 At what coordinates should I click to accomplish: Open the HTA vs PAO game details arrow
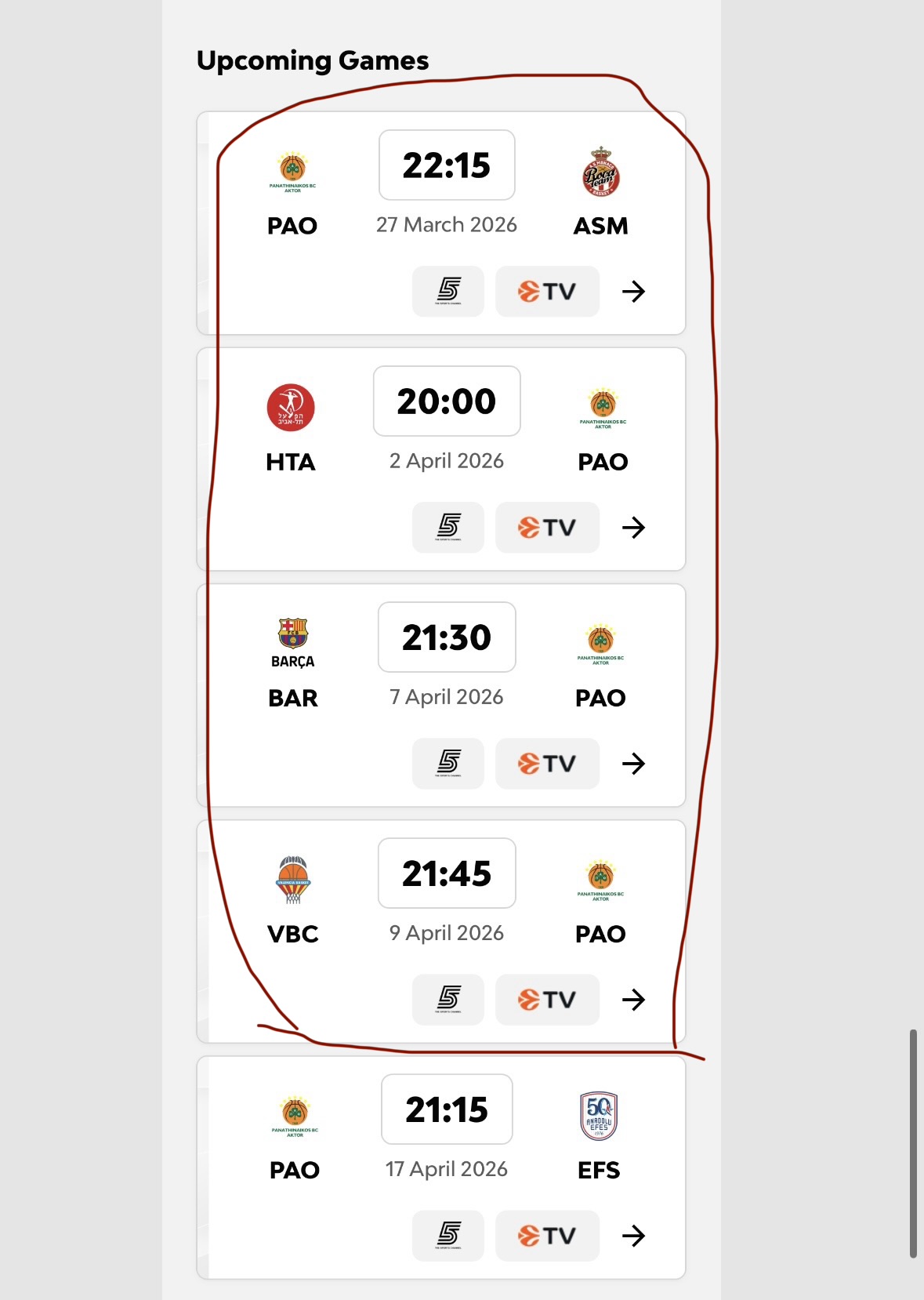[x=633, y=528]
